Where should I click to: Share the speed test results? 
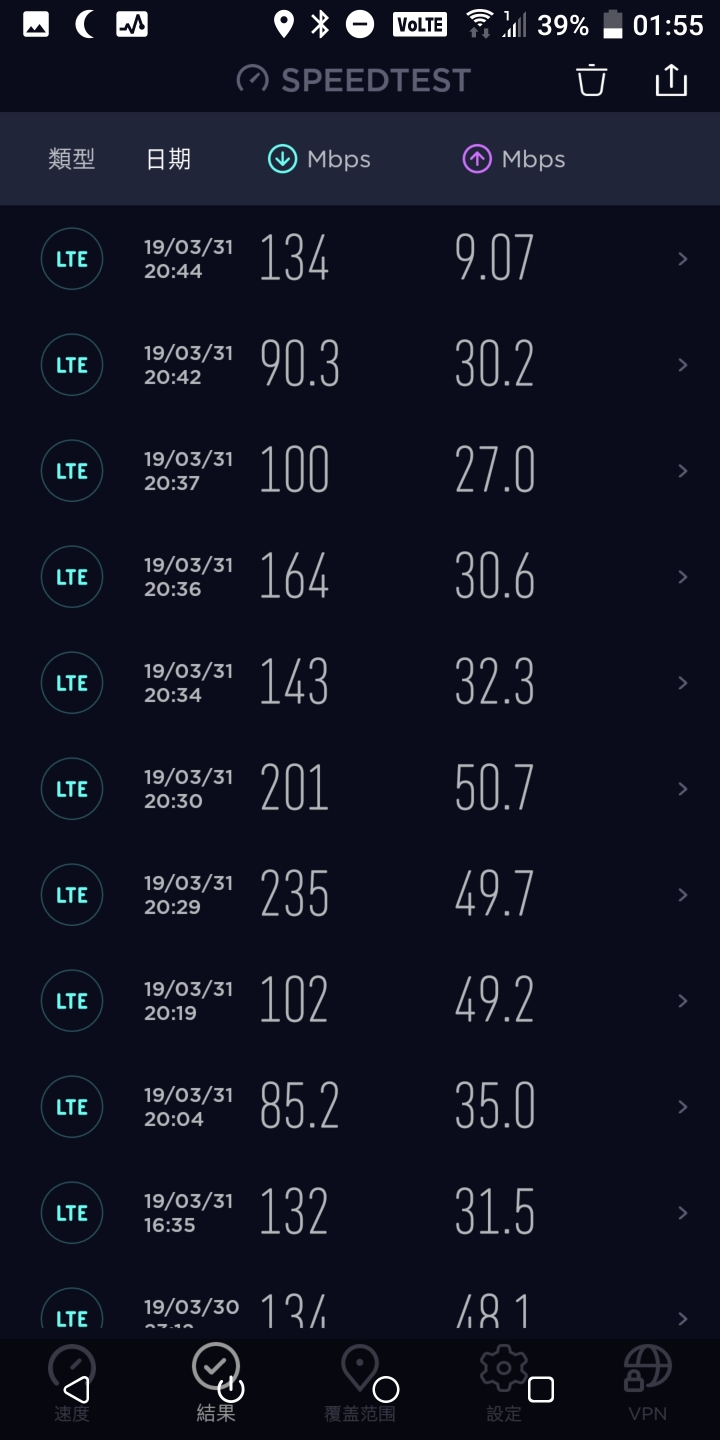click(671, 80)
